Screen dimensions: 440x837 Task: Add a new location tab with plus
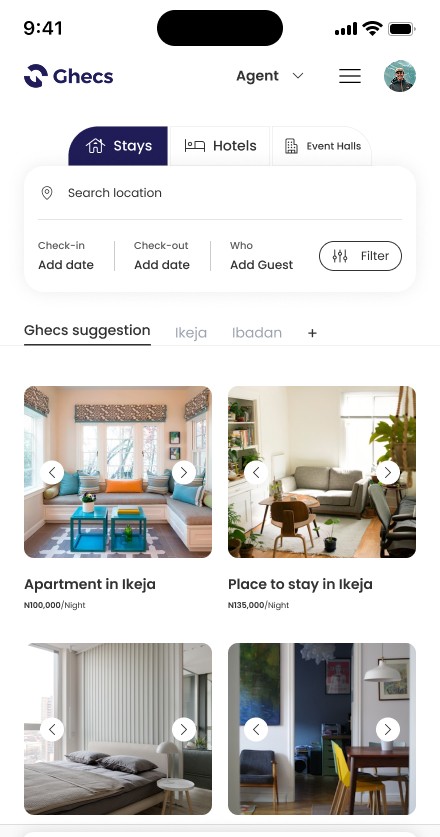[x=312, y=333]
